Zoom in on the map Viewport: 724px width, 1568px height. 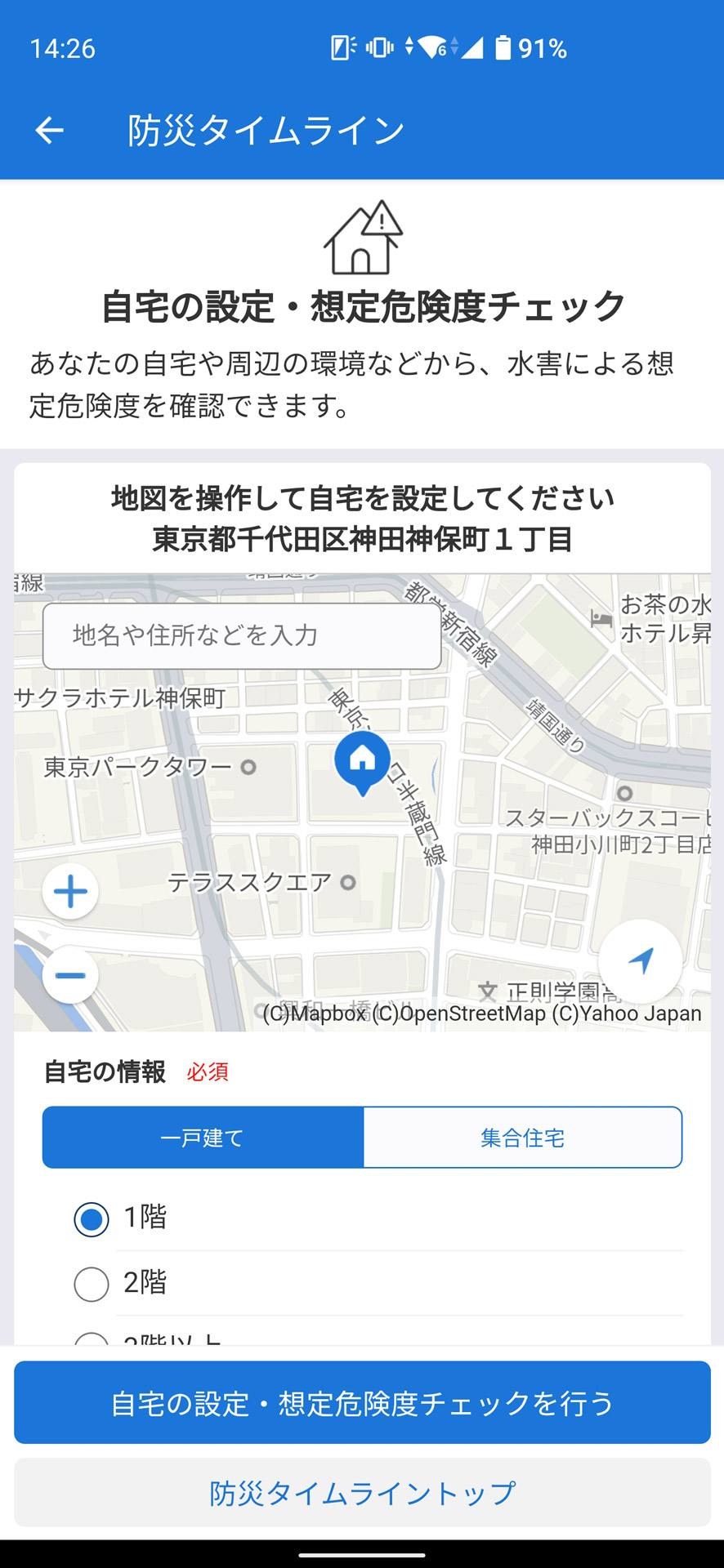coord(70,891)
